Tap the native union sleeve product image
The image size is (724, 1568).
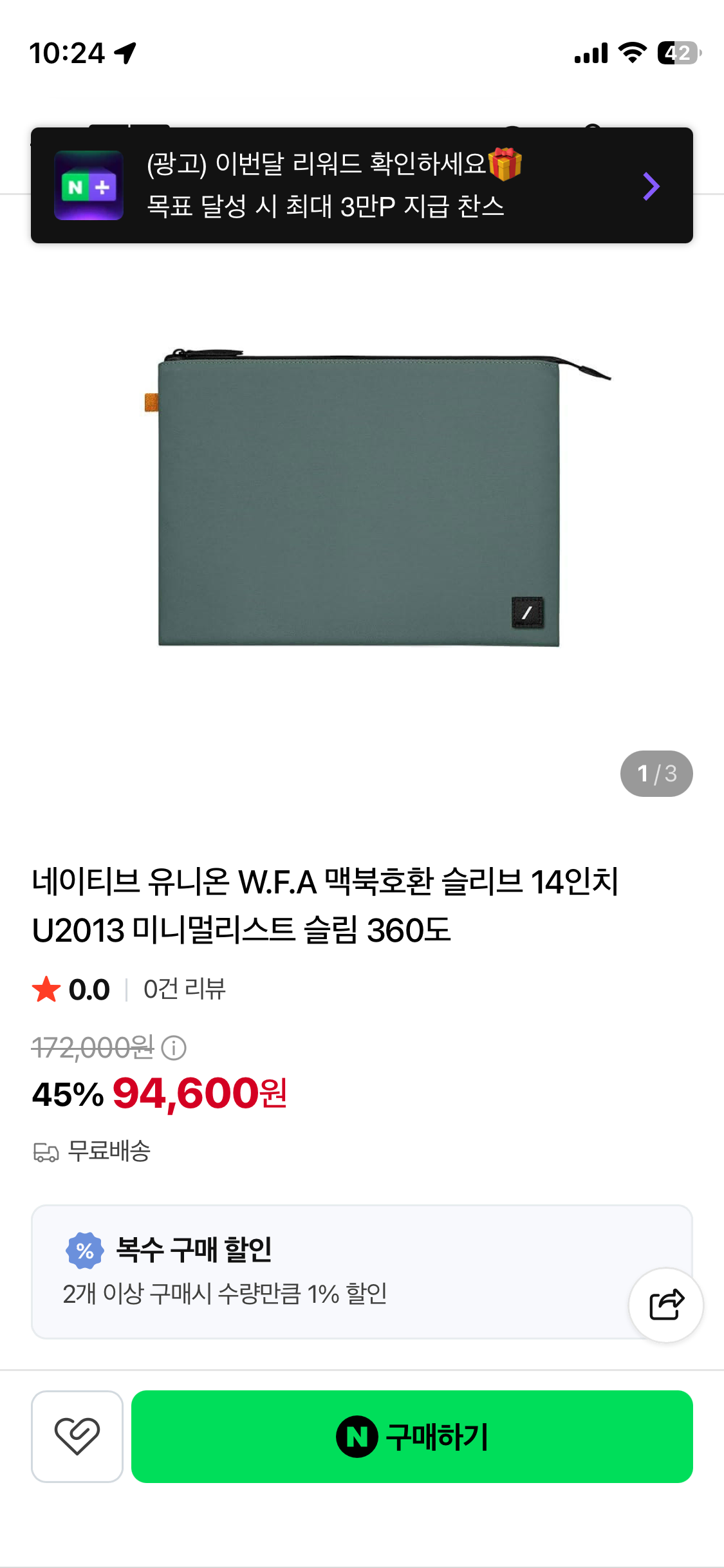tap(362, 499)
